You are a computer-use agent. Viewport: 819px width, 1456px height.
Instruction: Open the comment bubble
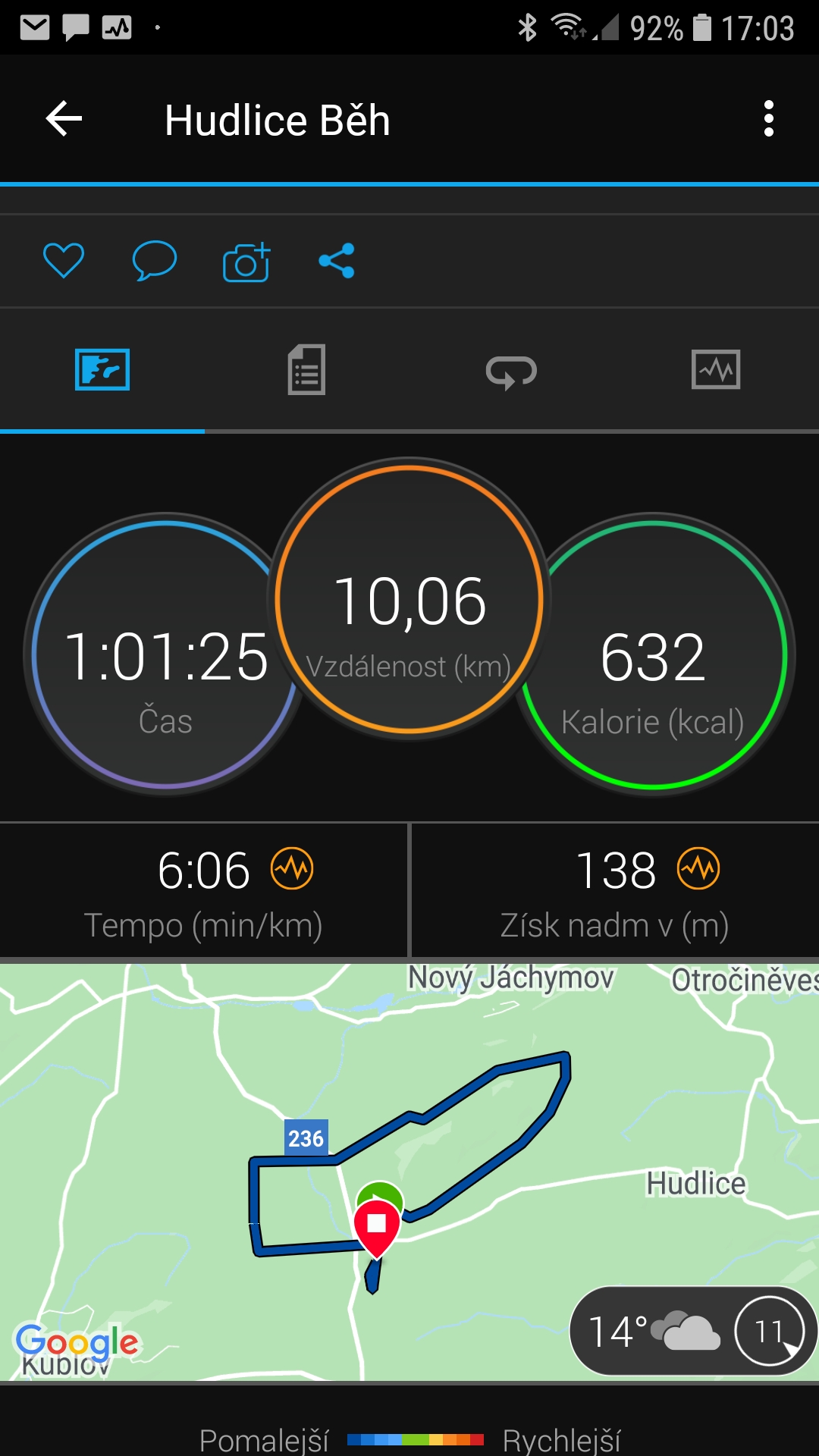coord(155,261)
